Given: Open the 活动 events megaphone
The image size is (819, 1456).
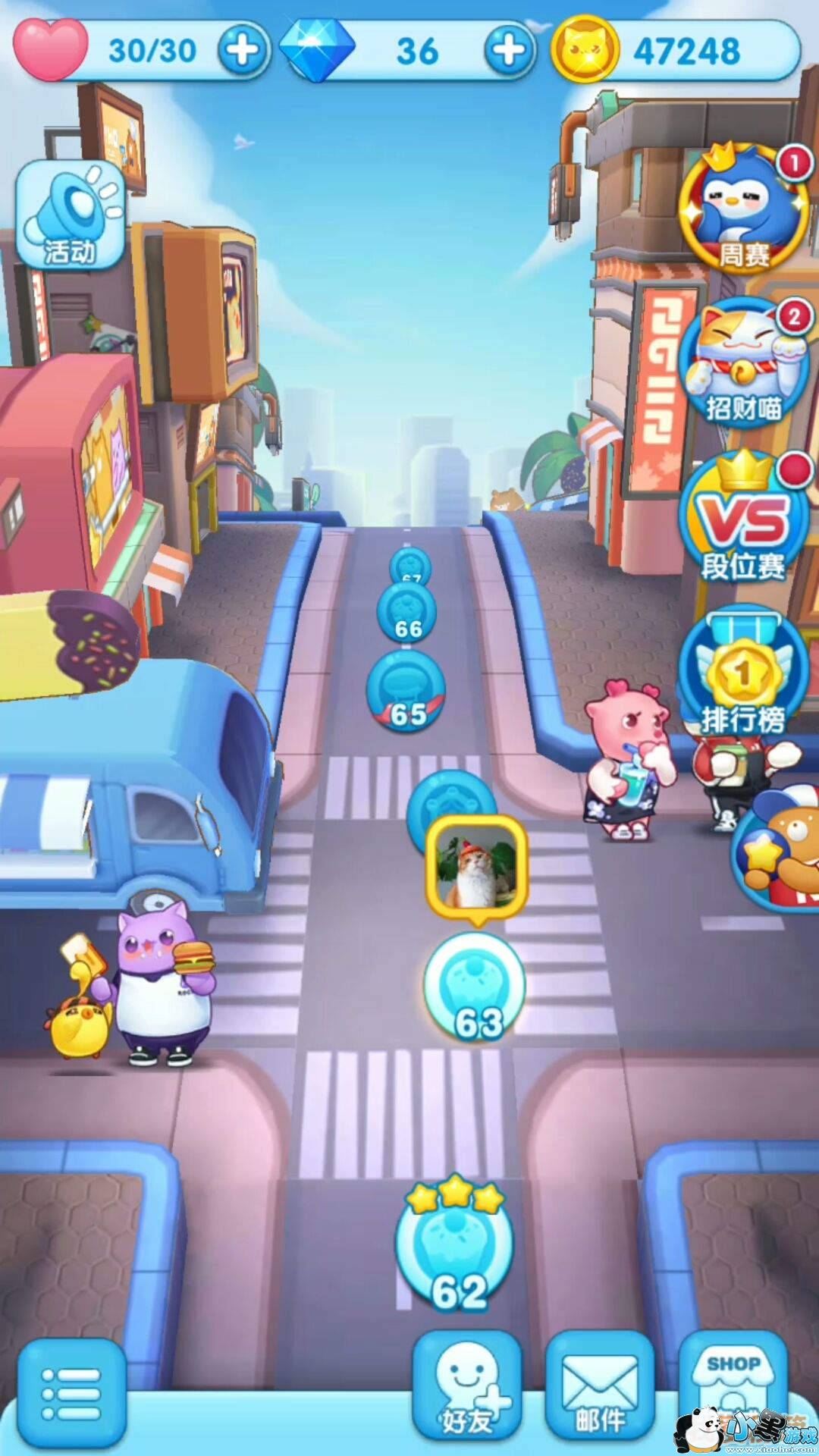Looking at the screenshot, I should (70, 215).
